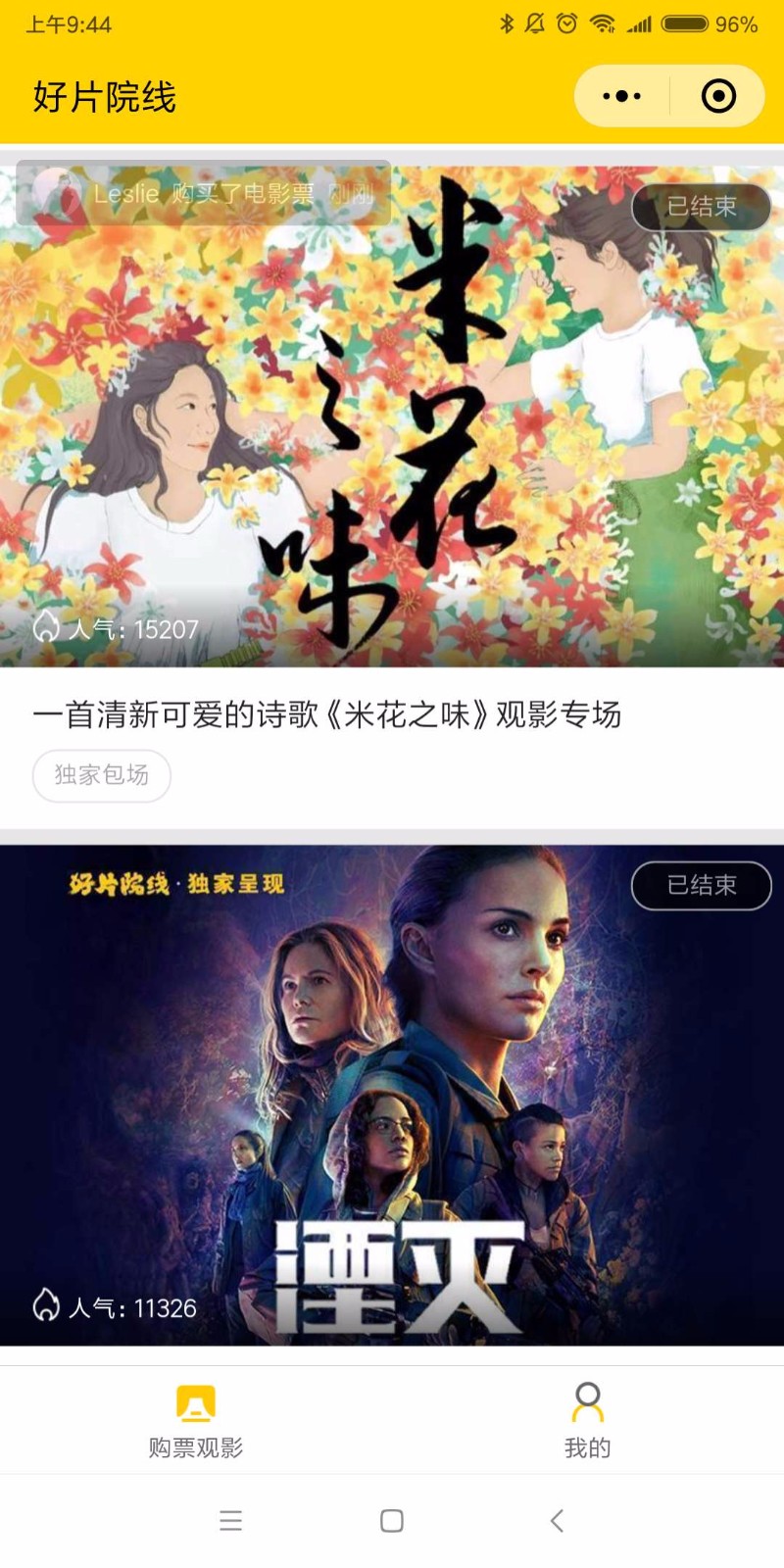Tap the Android recent apps icon

(229, 1521)
